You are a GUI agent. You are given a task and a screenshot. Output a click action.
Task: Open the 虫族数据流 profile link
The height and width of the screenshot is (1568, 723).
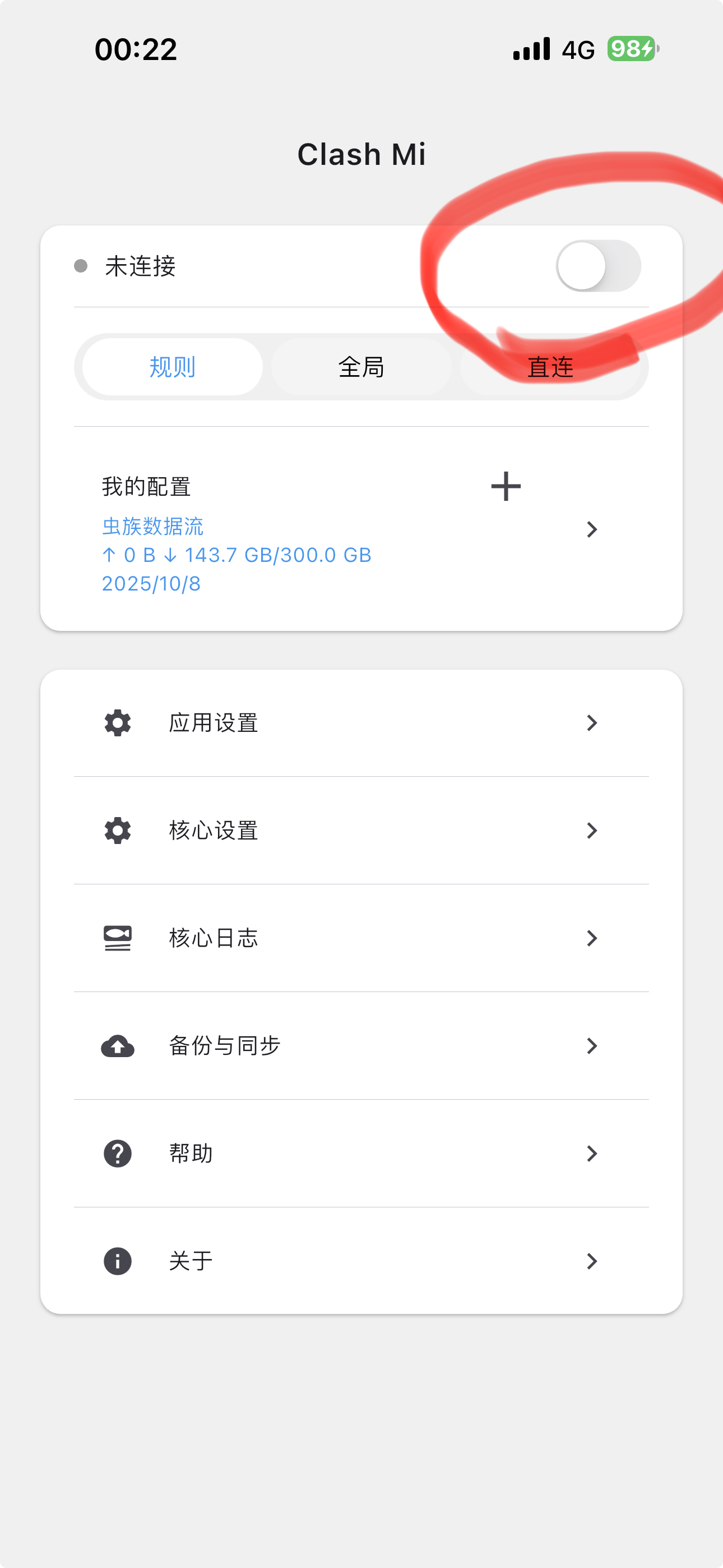(153, 526)
